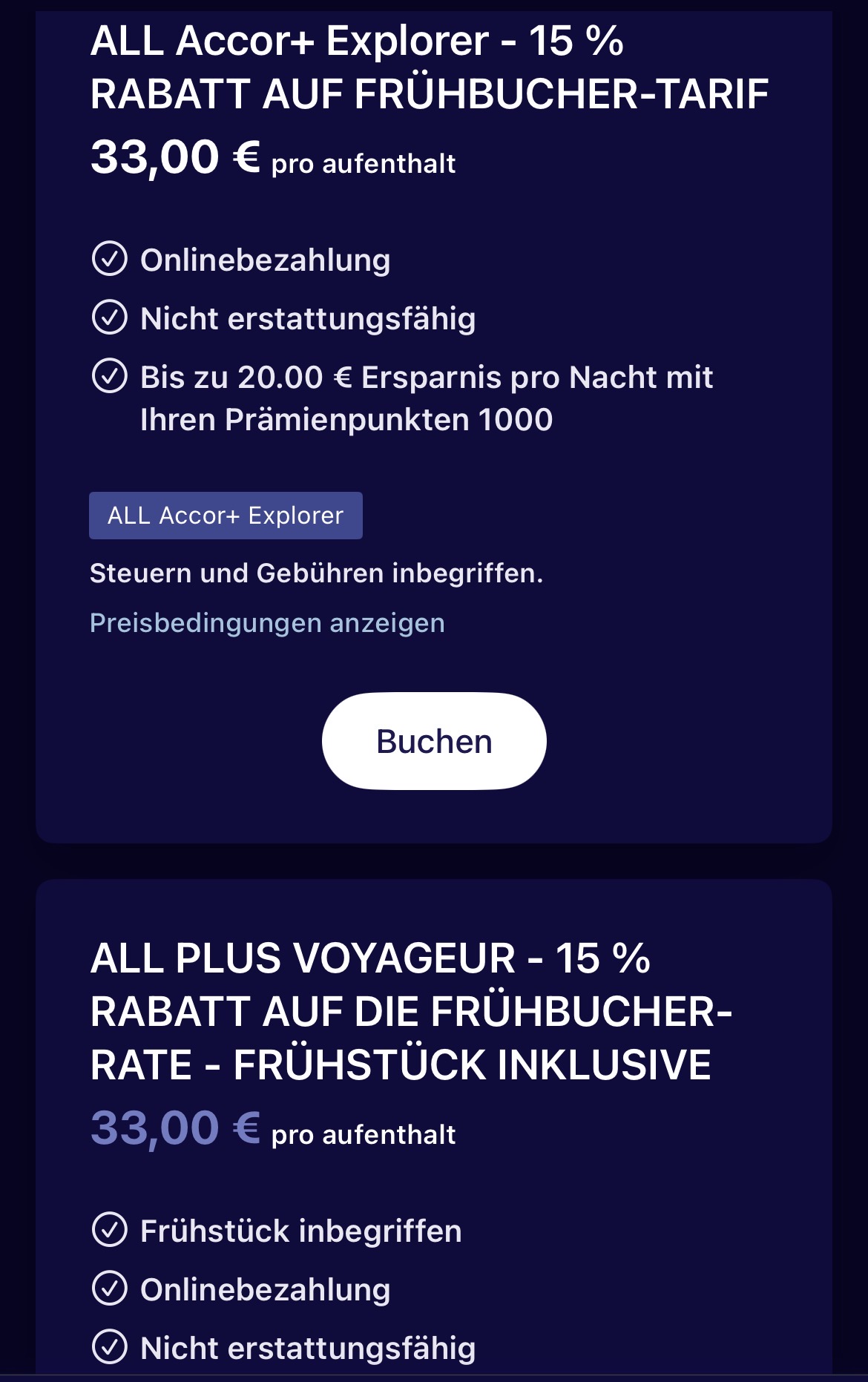Open the Preisbedingungen anzeigen link

click(x=267, y=623)
